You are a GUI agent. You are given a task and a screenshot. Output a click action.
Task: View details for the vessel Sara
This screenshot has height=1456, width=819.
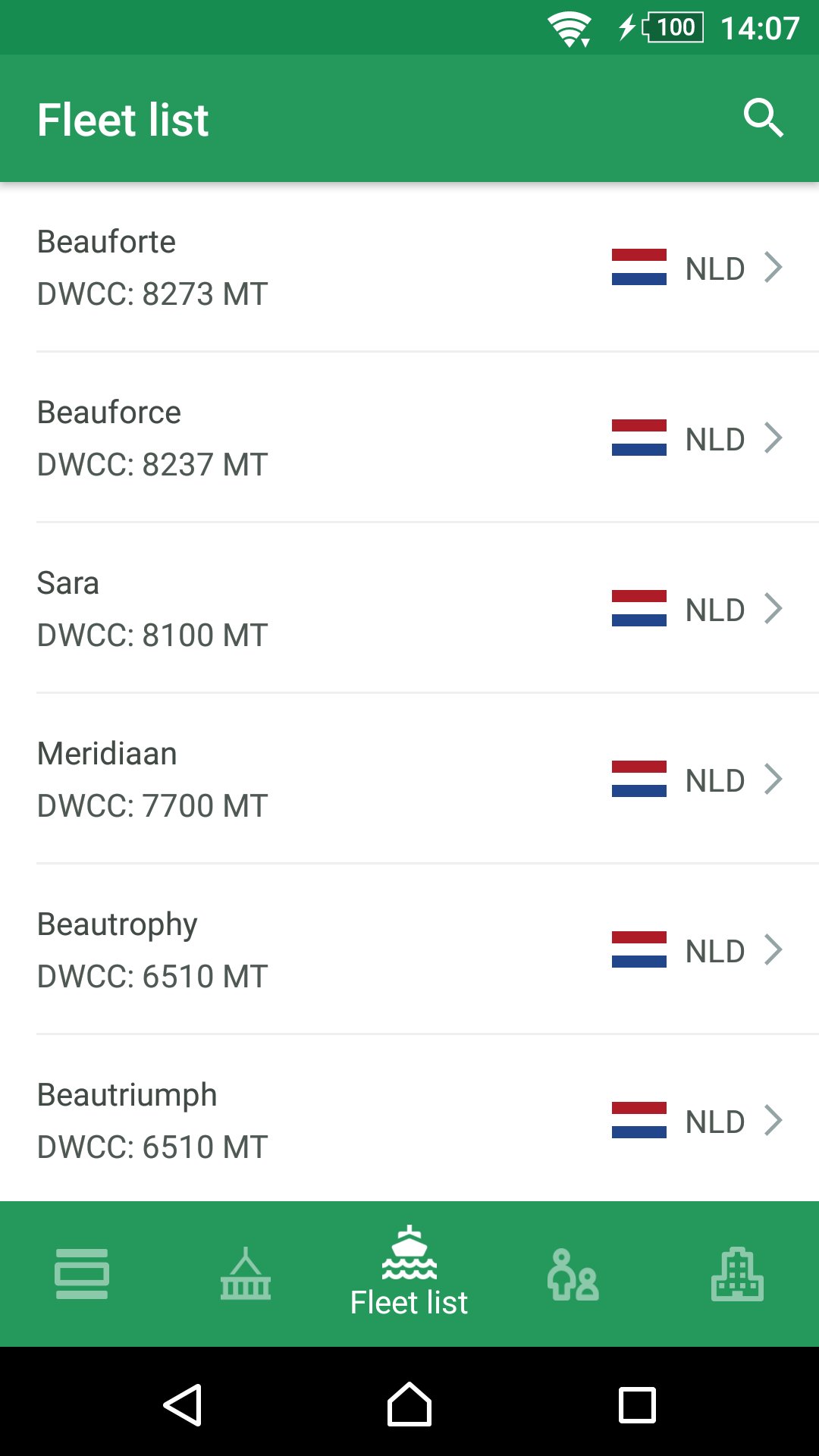click(x=409, y=609)
